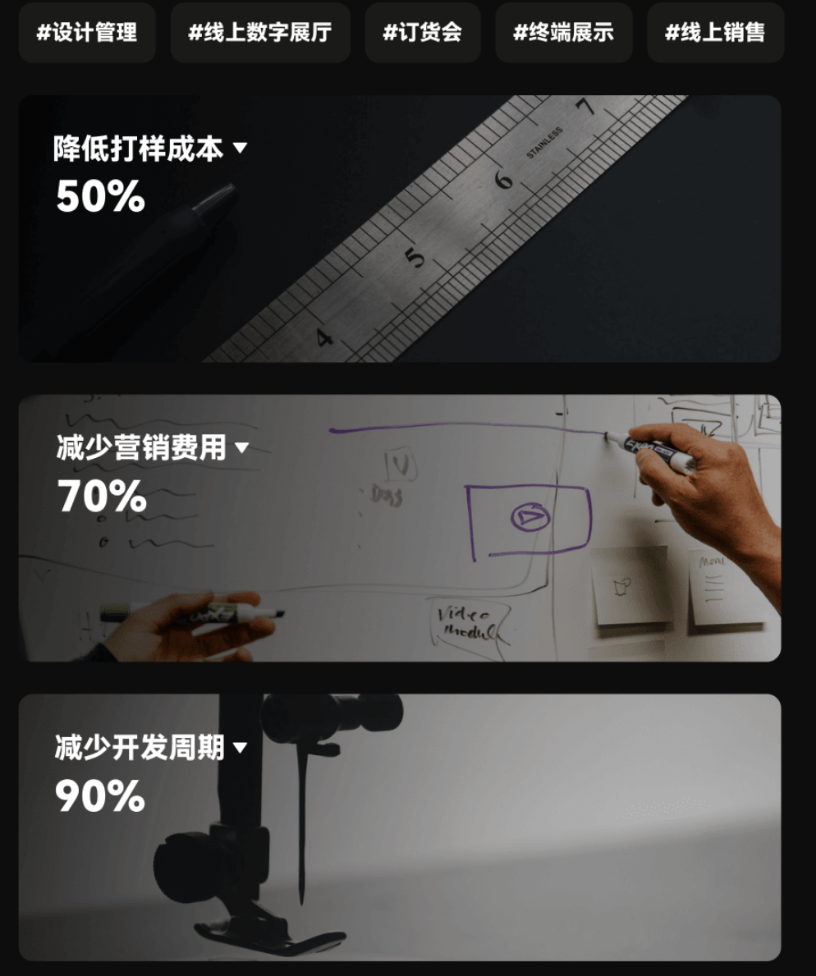Image resolution: width=816 pixels, height=976 pixels.
Task: Choose the #订货会 chip
Action: [x=422, y=32]
